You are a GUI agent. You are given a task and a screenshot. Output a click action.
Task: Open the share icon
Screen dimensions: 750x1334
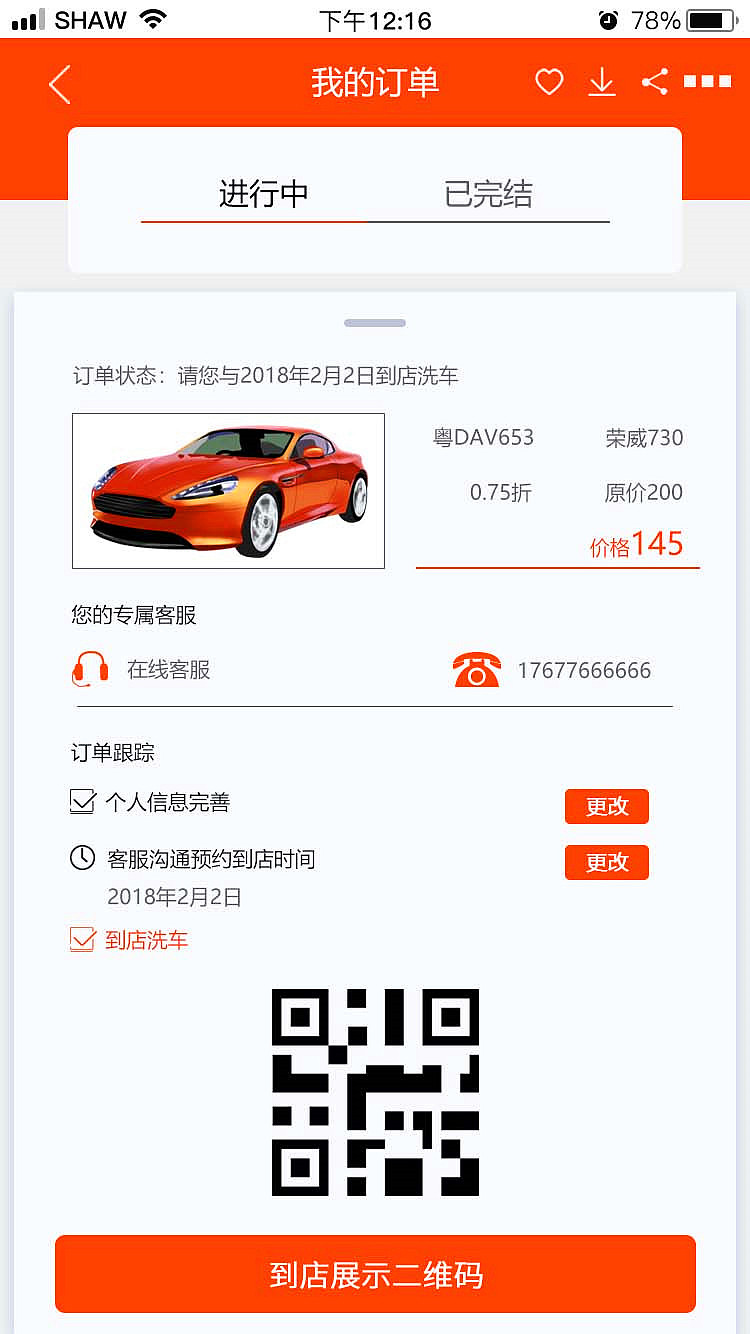655,82
